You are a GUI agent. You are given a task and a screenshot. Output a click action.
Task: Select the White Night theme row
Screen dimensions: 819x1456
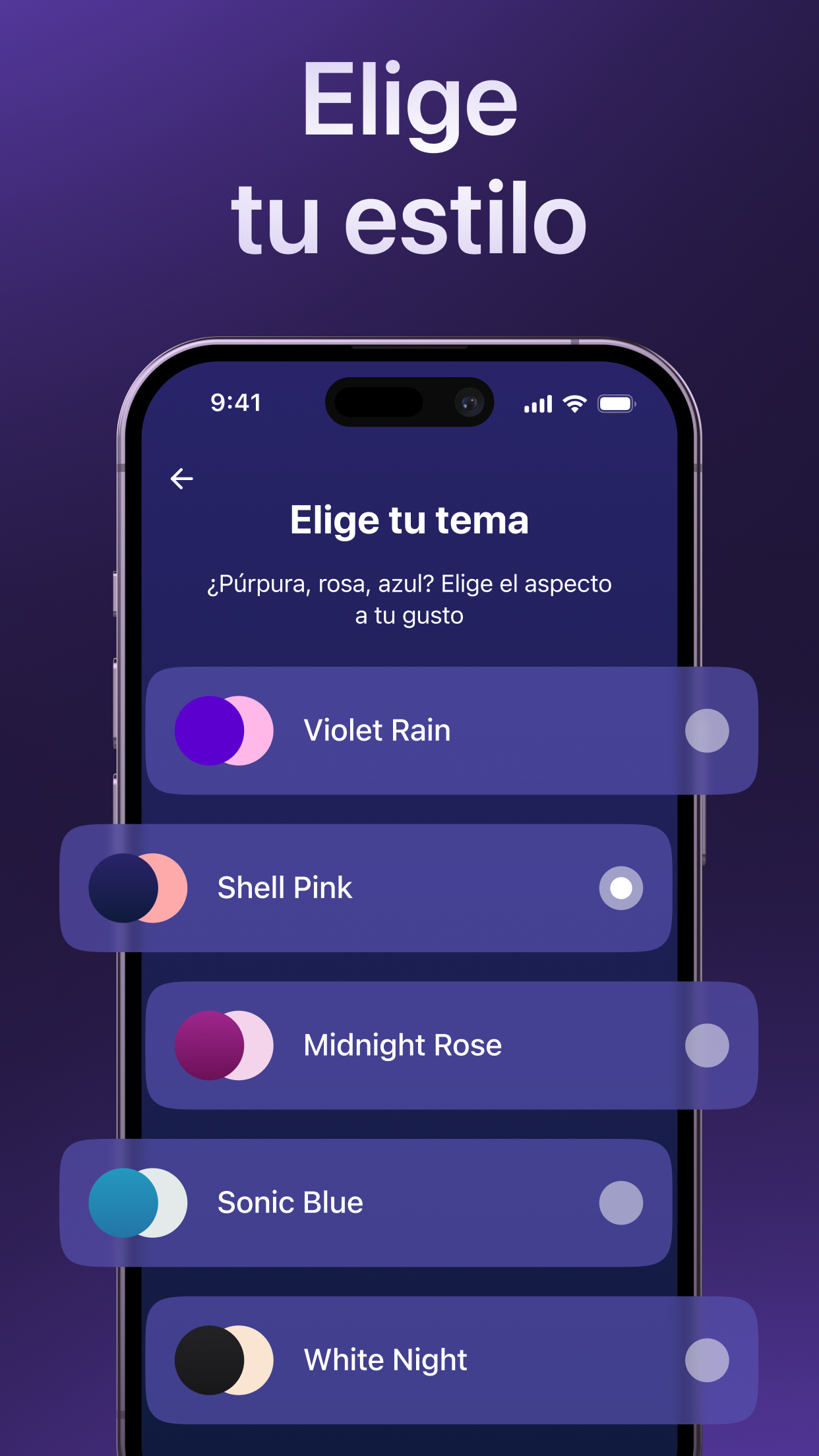point(409,1360)
